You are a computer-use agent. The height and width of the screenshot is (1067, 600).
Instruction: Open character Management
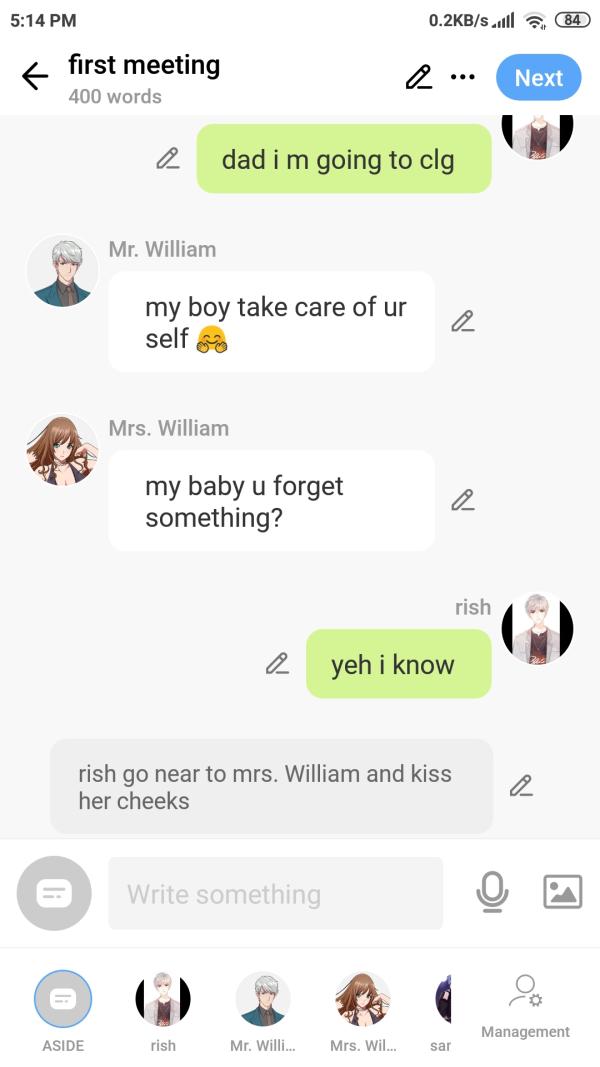pyautogui.click(x=525, y=1005)
